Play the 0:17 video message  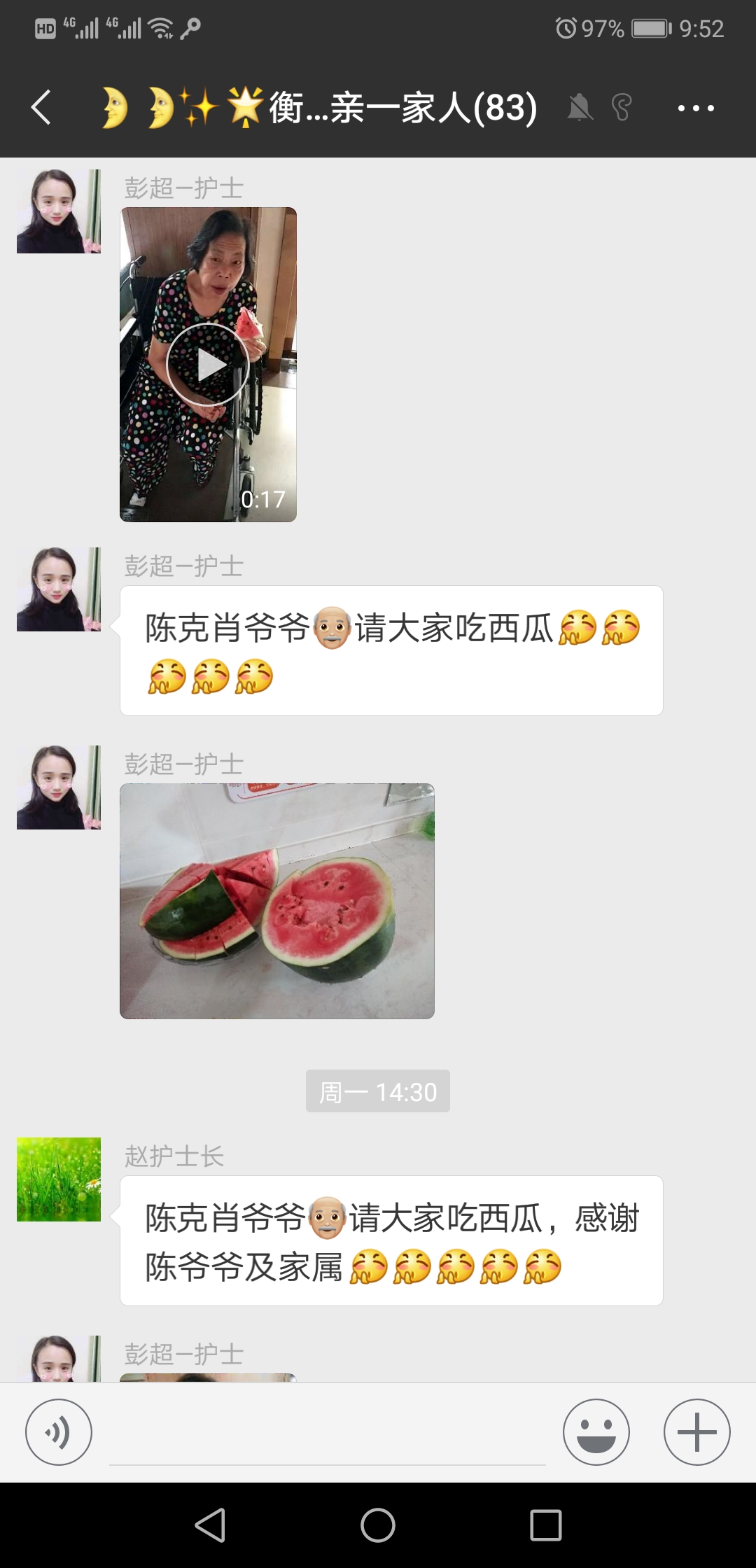pos(208,365)
